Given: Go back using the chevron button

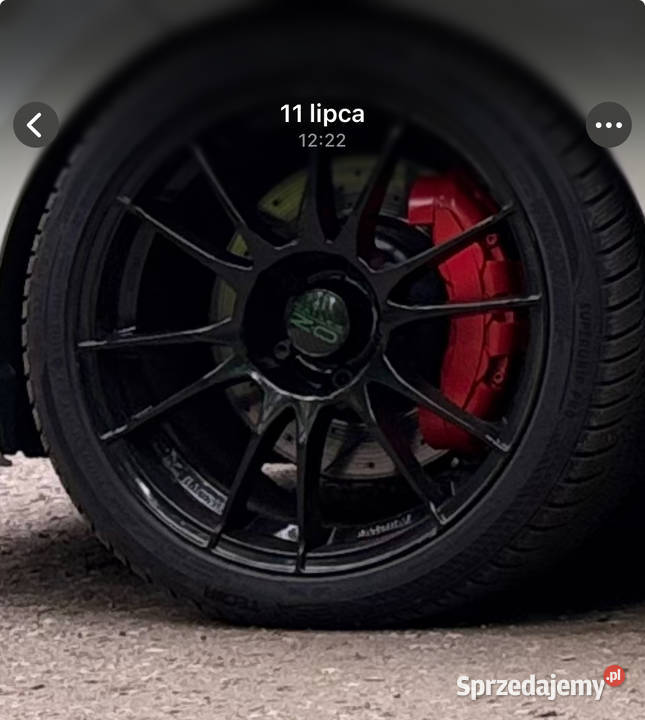Looking at the screenshot, I should 36,125.
